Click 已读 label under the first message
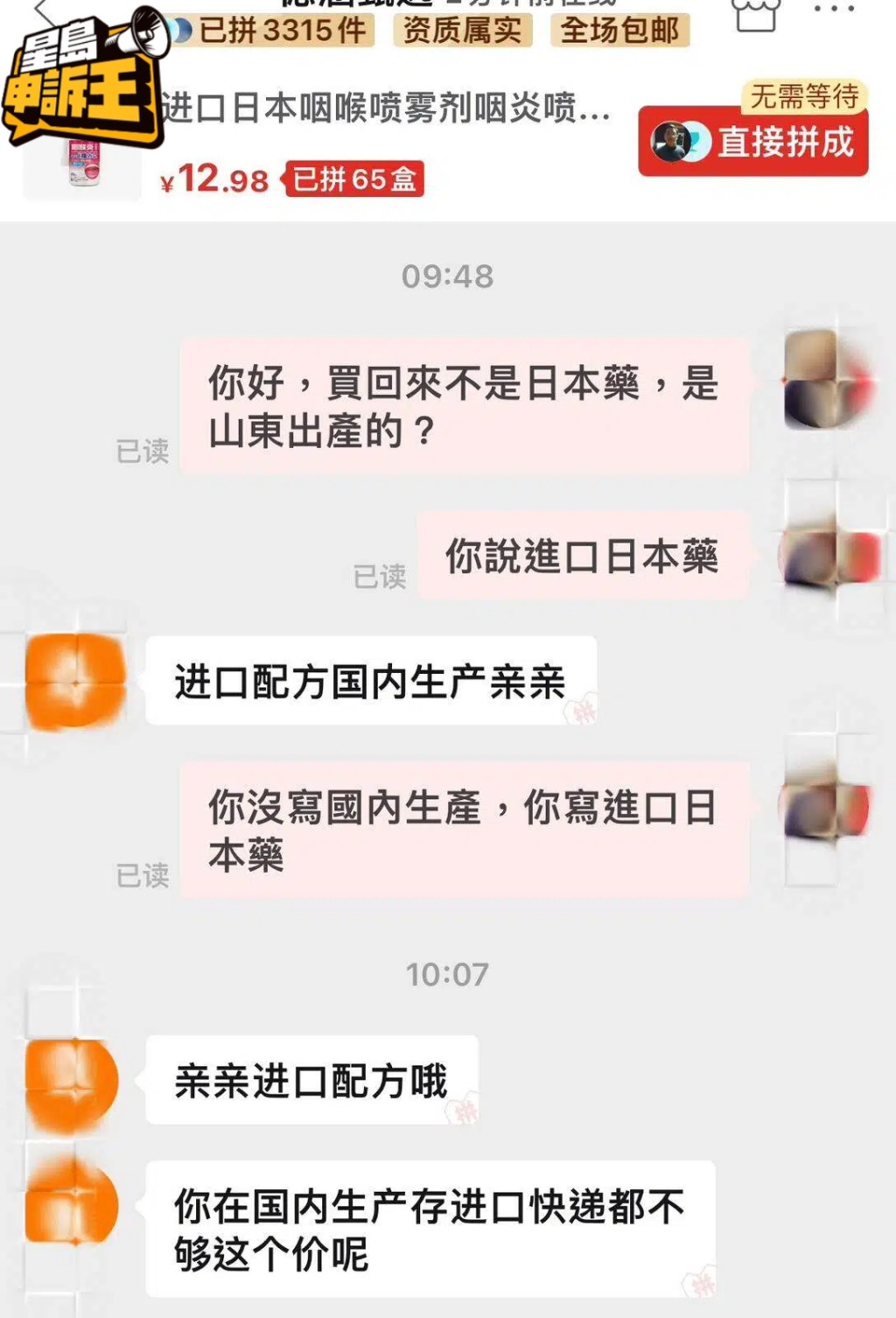896x1318 pixels. coord(141,452)
